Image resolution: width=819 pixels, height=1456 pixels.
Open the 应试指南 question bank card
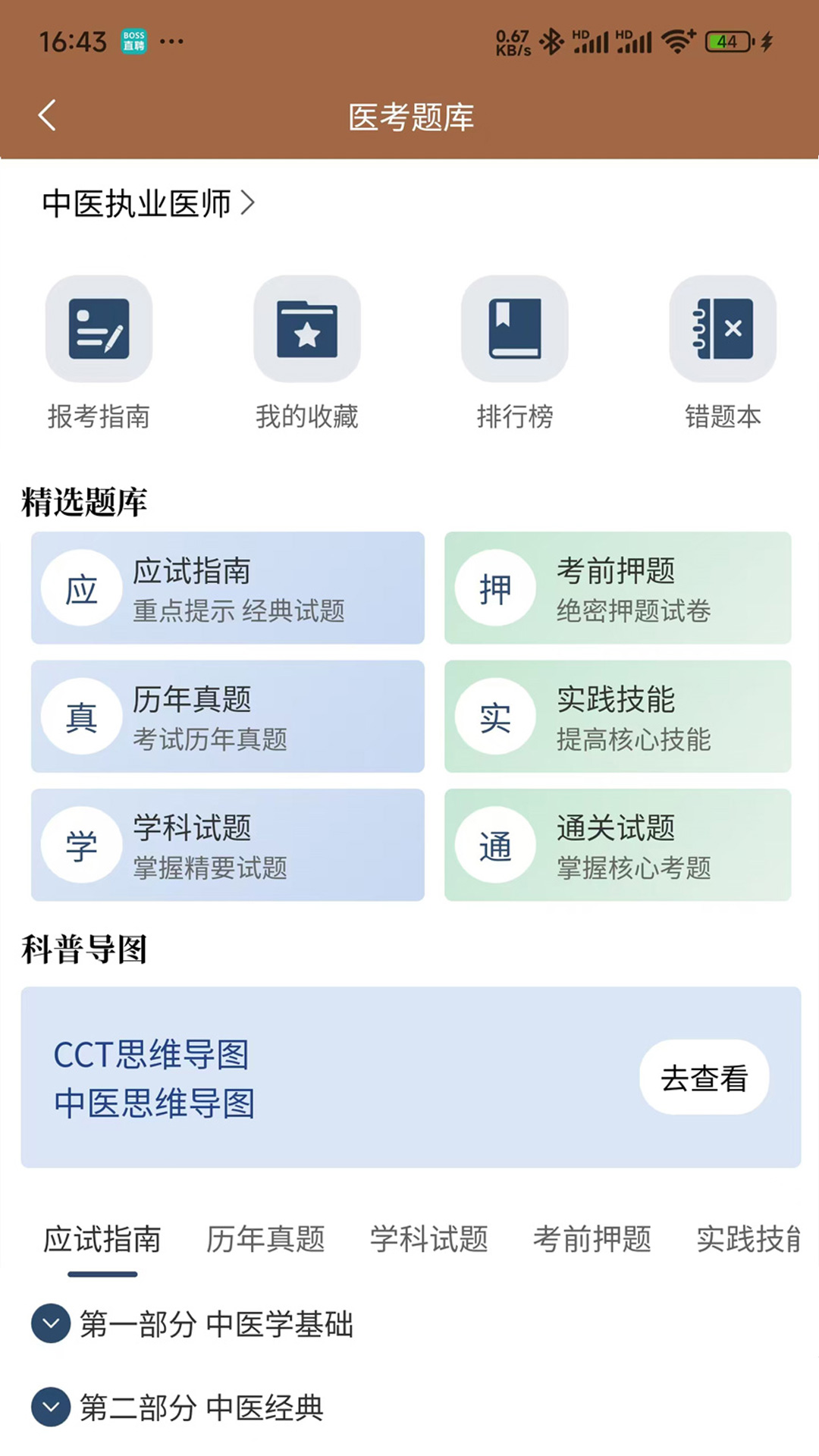[x=227, y=588]
